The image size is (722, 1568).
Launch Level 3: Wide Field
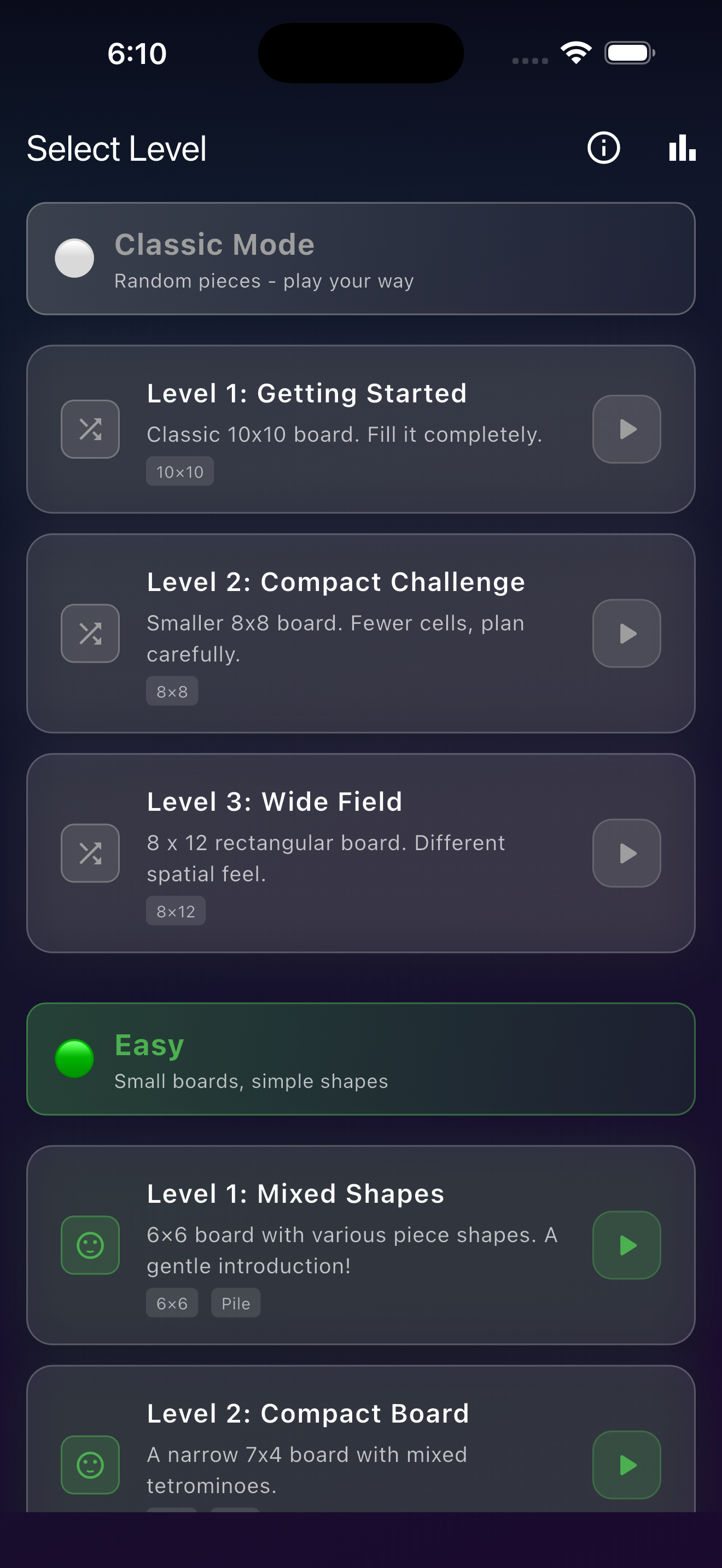(626, 853)
